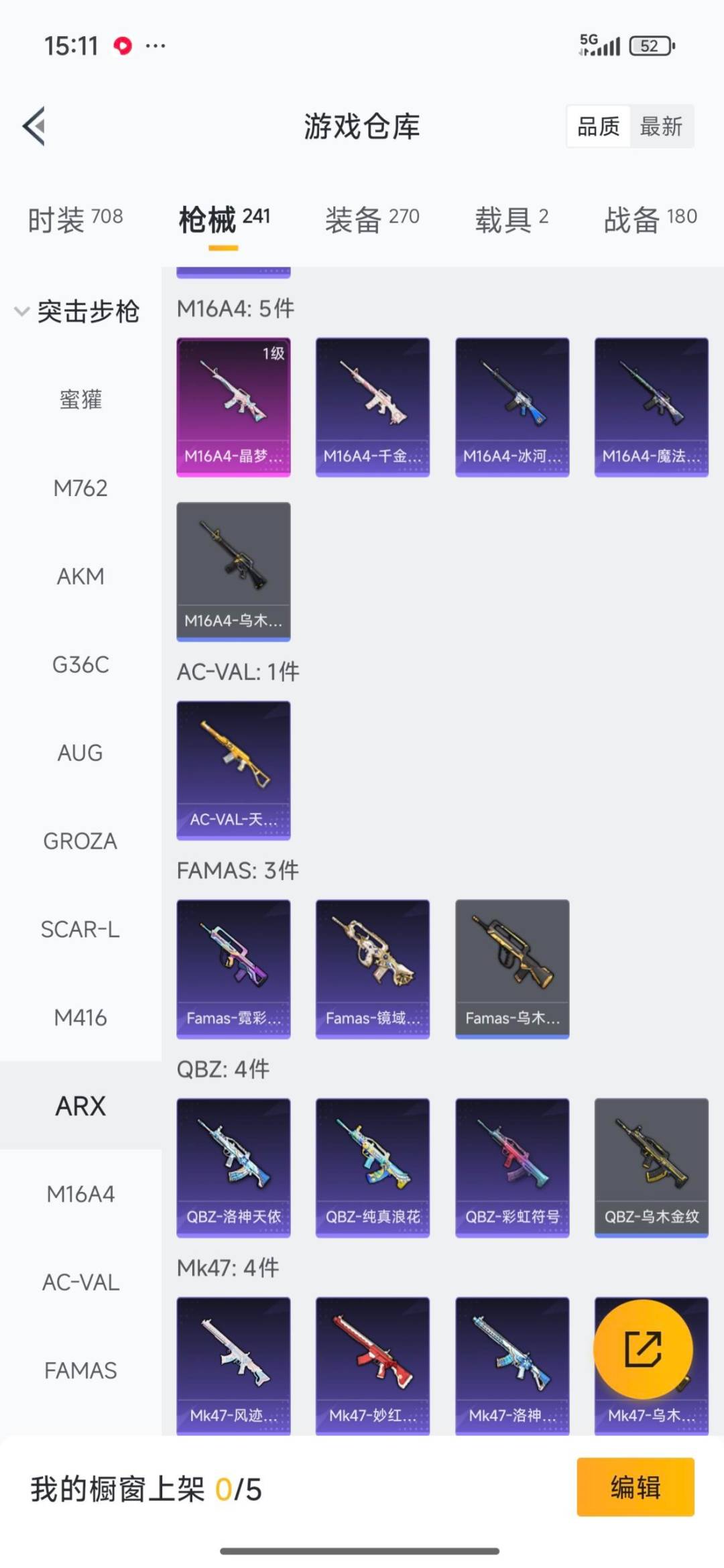This screenshot has height=1568, width=724.
Task: Go back using the arrow icon
Action: (x=35, y=126)
